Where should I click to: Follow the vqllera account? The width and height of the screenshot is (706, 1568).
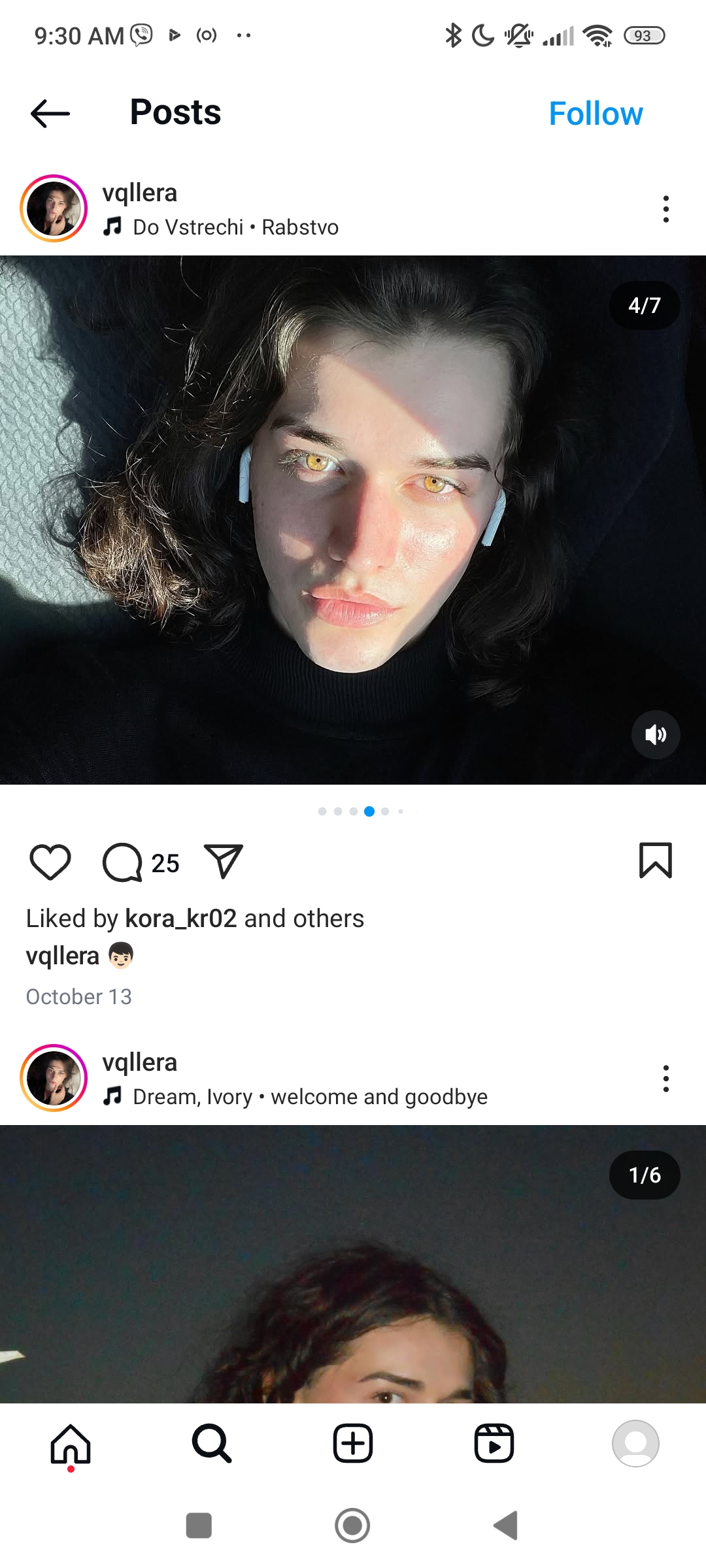pos(596,114)
